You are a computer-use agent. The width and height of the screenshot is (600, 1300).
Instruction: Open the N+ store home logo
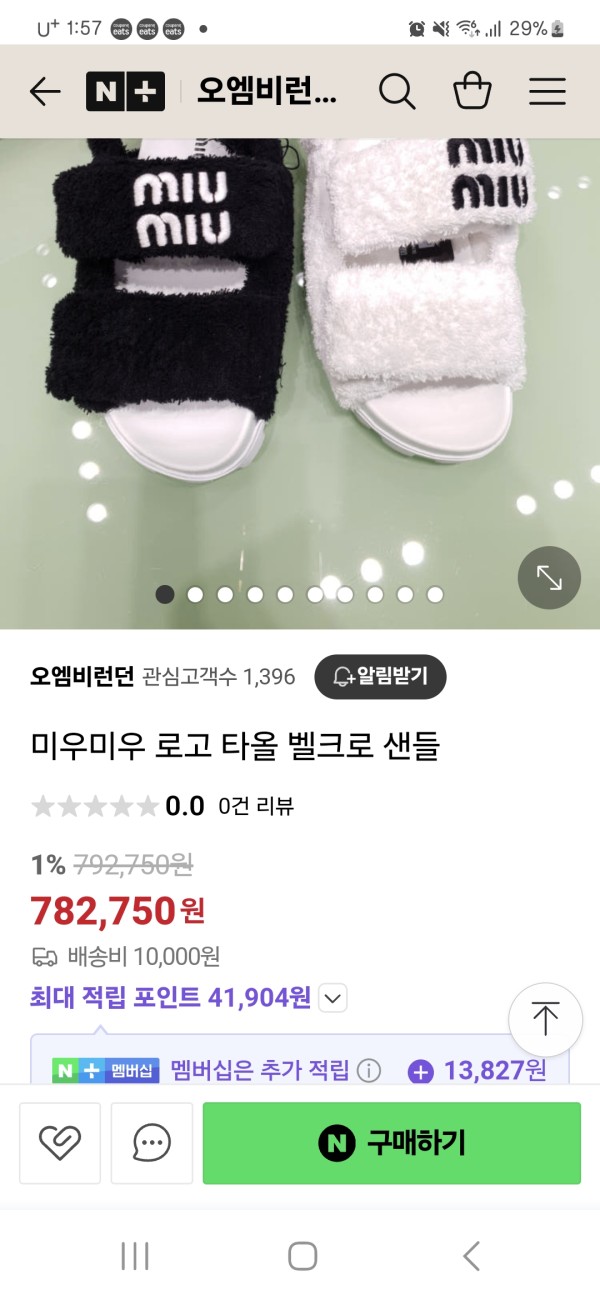pyautogui.click(x=125, y=92)
